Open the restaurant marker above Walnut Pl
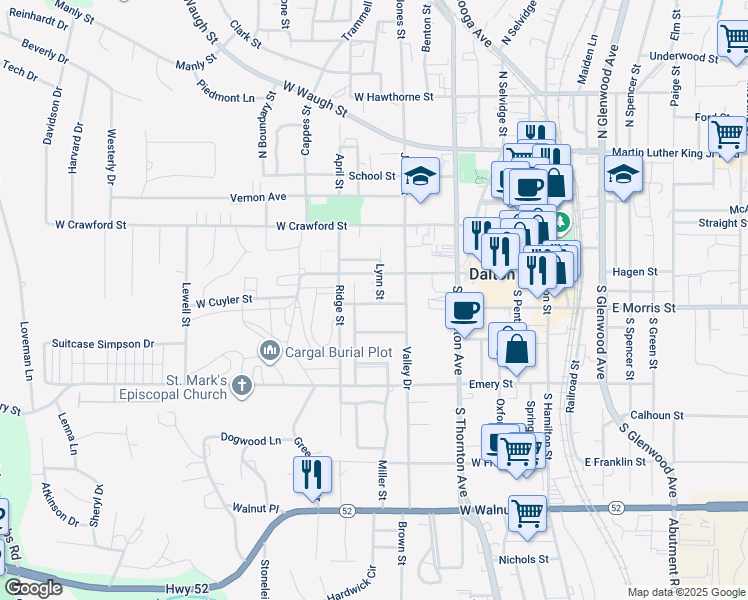Viewport: 748px width, 600px height. point(312,476)
